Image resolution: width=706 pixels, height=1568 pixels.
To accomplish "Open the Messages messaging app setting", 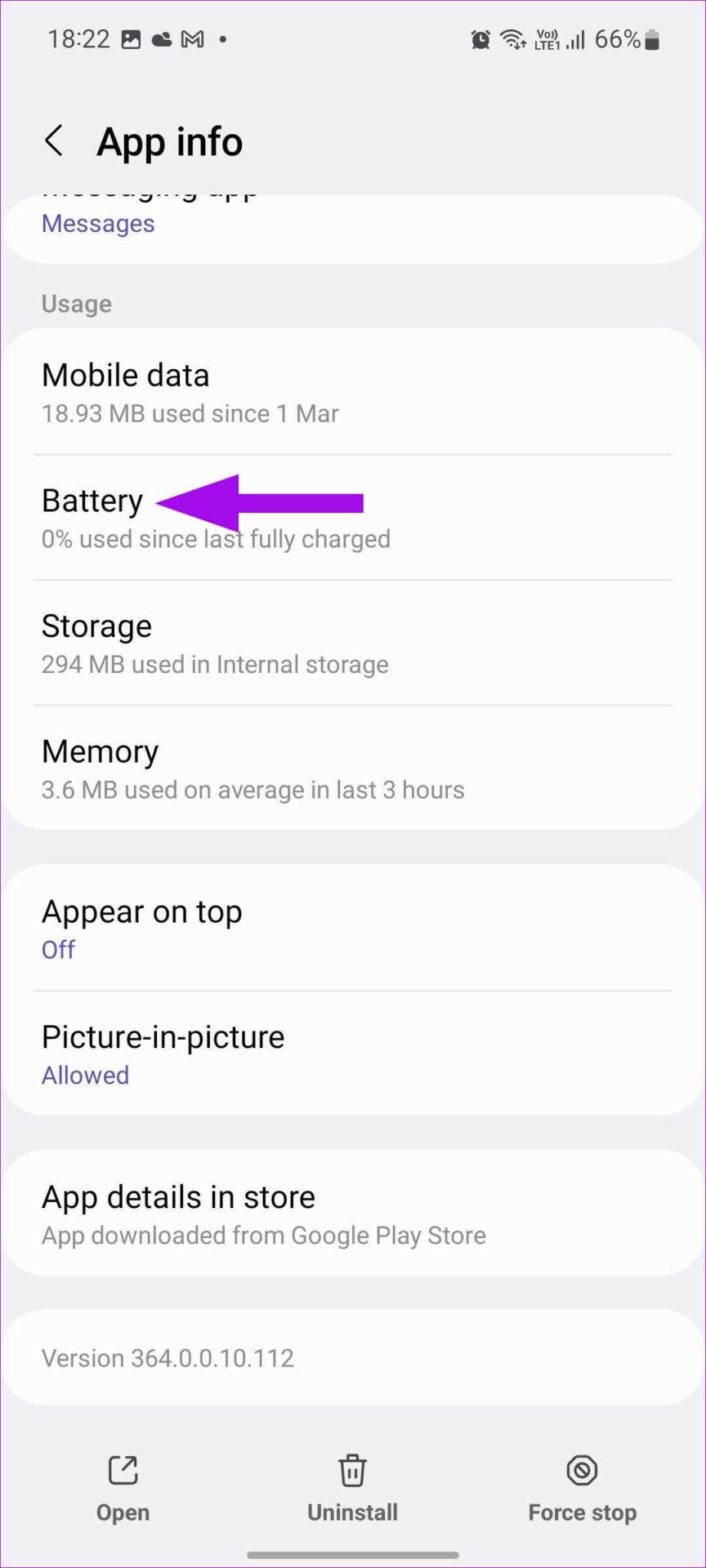I will pos(353,228).
